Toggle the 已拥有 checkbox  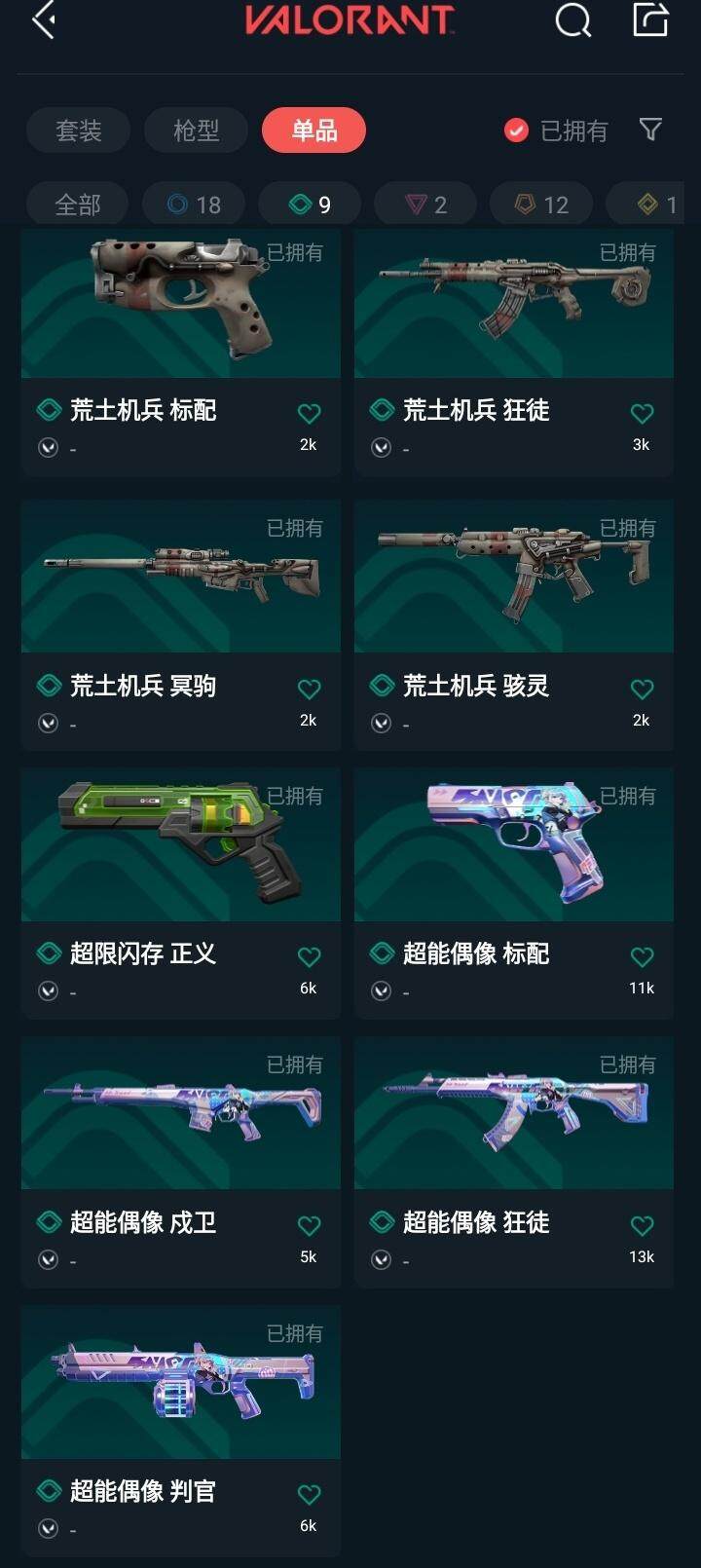(517, 131)
